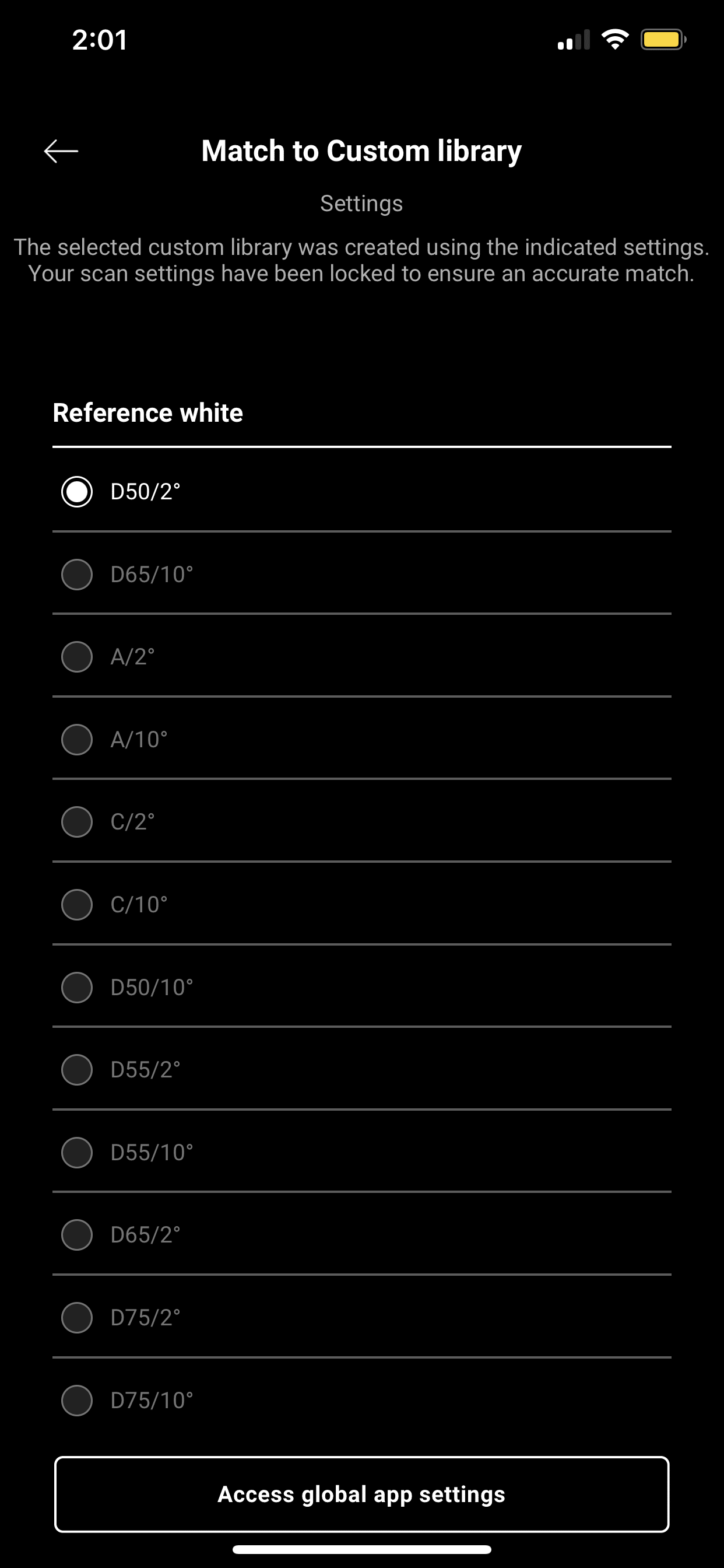
Task: Tap the D75/2° radio button
Action: (78, 1318)
